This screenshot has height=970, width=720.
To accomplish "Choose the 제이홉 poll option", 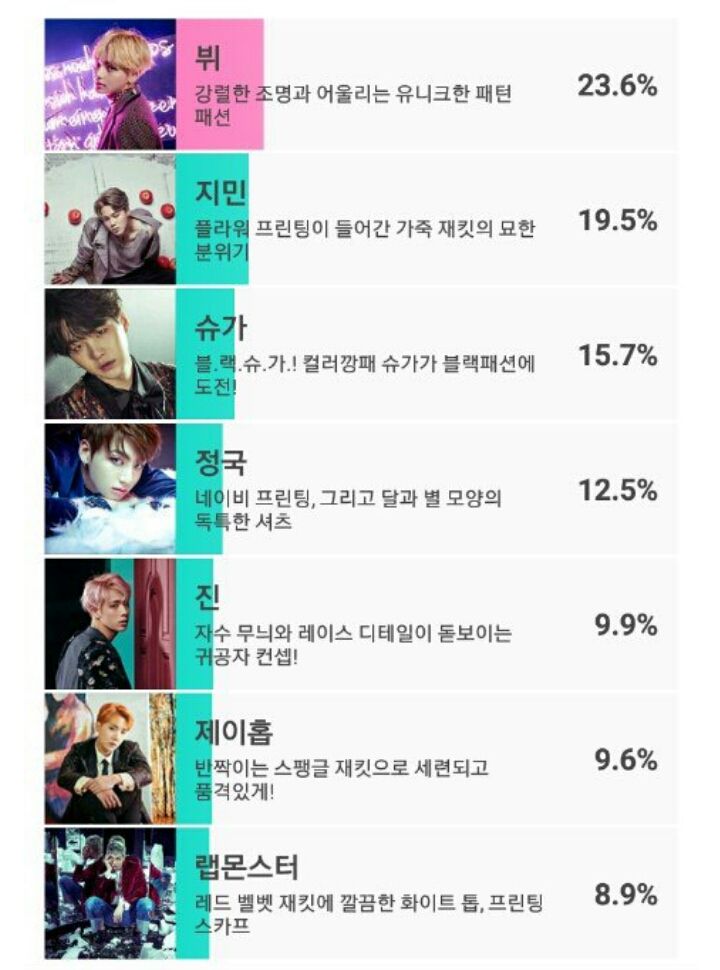I will 360,760.
